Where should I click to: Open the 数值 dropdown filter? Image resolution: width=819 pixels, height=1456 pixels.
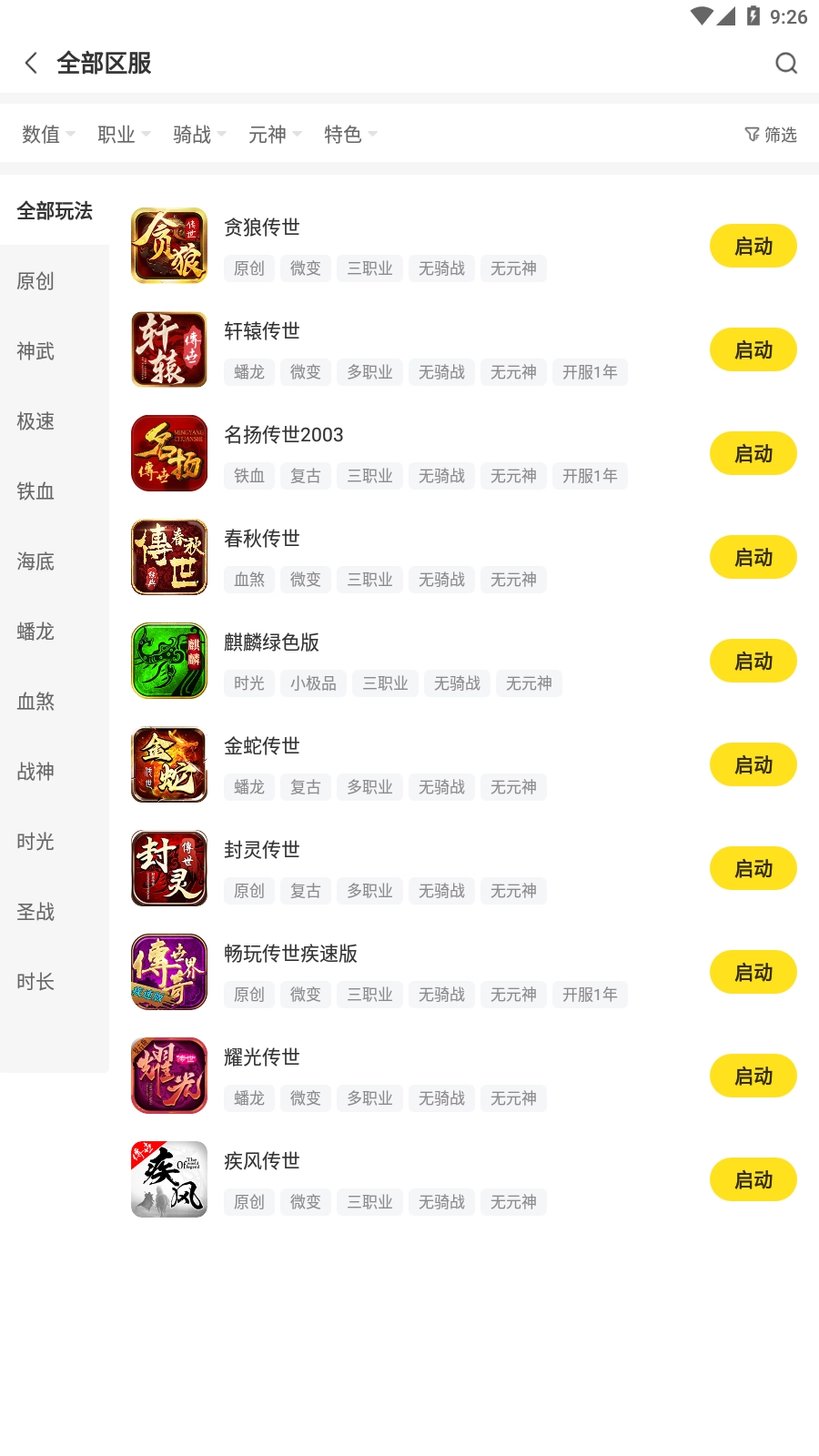click(x=39, y=134)
